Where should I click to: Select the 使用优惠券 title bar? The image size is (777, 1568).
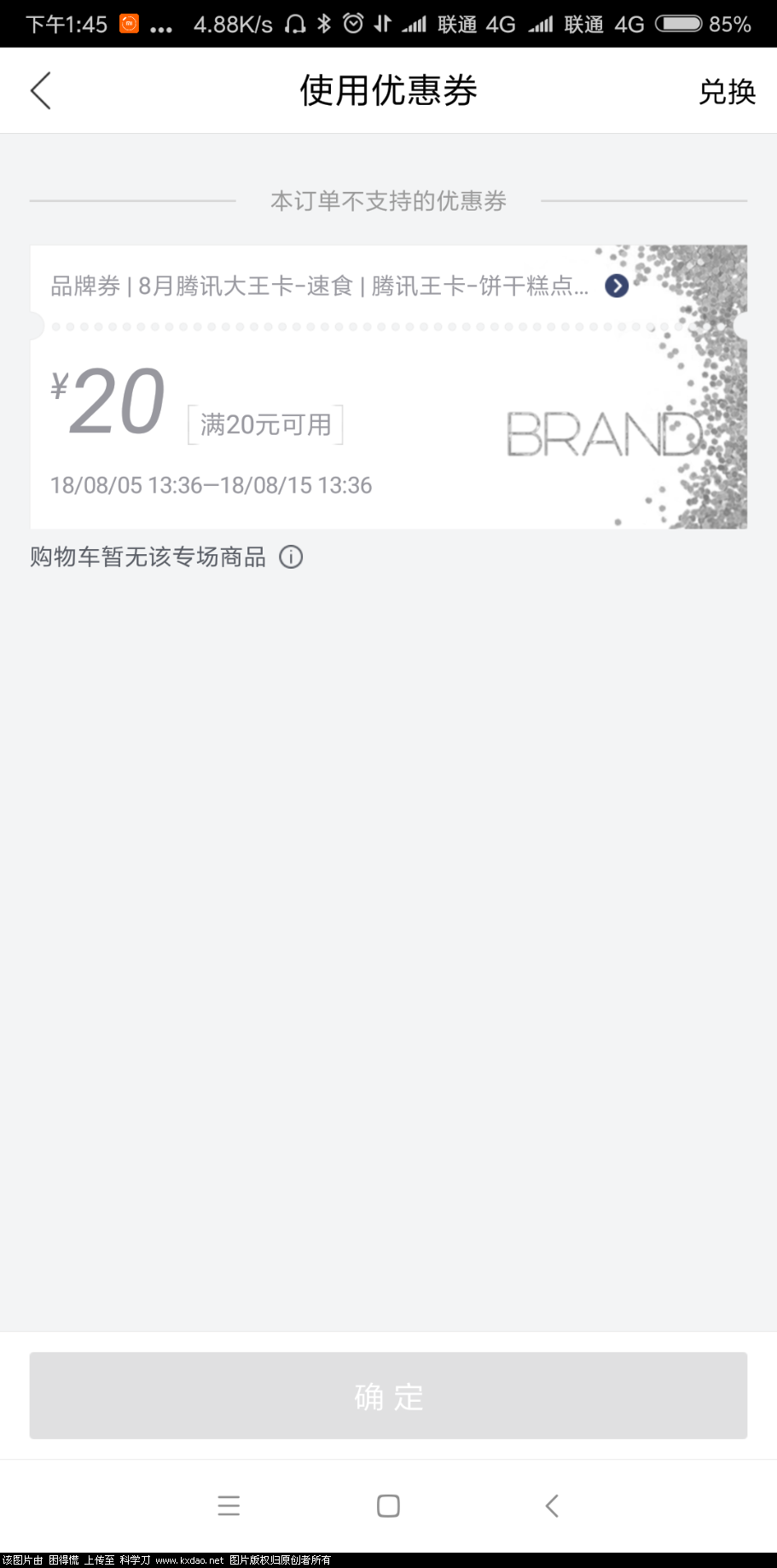(388, 90)
